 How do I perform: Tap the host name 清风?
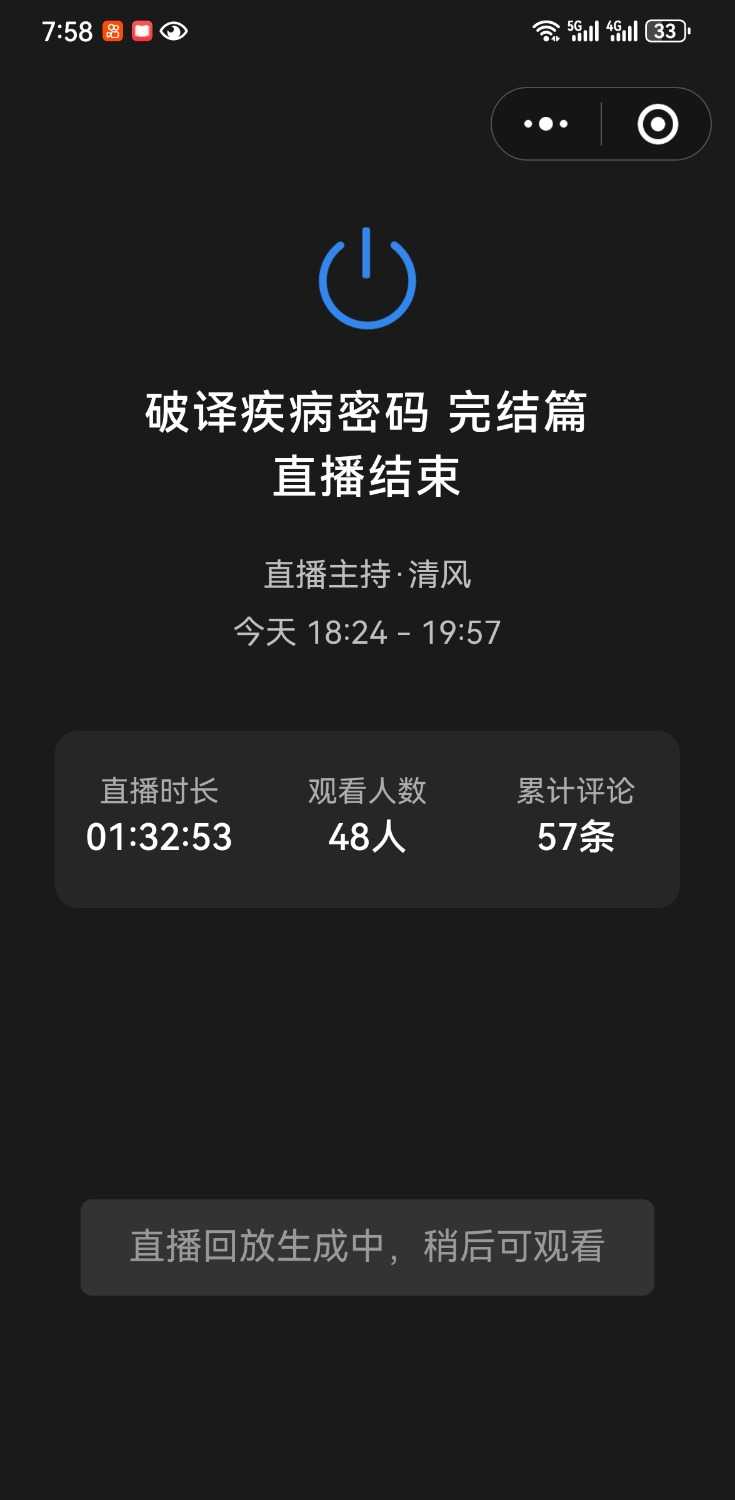pyautogui.click(x=367, y=573)
